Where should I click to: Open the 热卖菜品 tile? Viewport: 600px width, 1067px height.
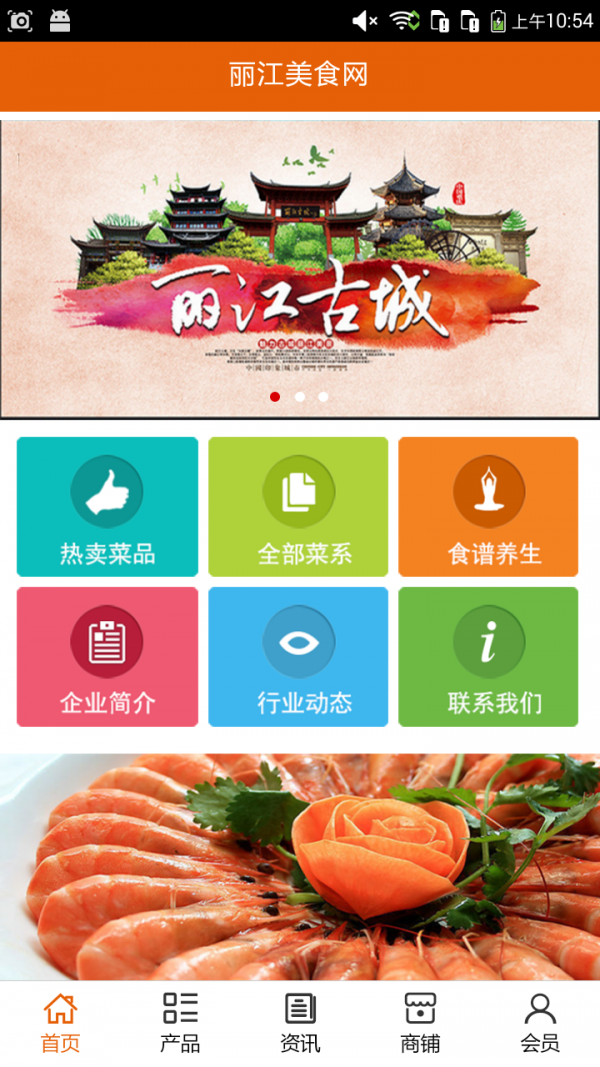[107, 507]
